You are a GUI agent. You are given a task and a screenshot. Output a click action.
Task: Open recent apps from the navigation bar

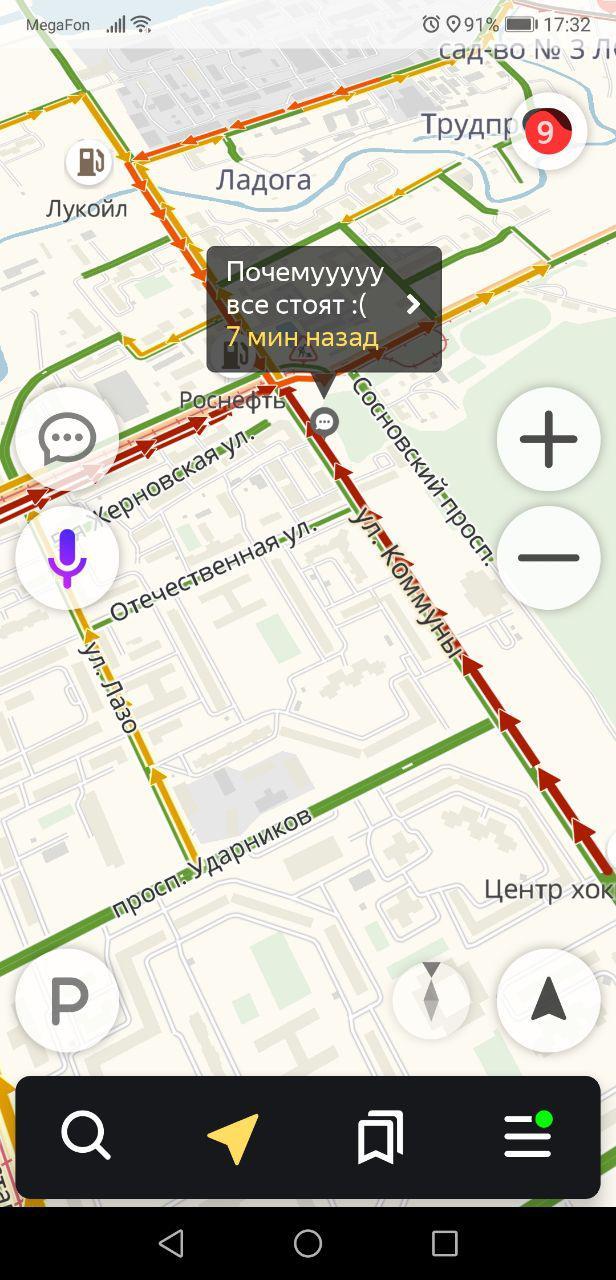(x=444, y=1243)
